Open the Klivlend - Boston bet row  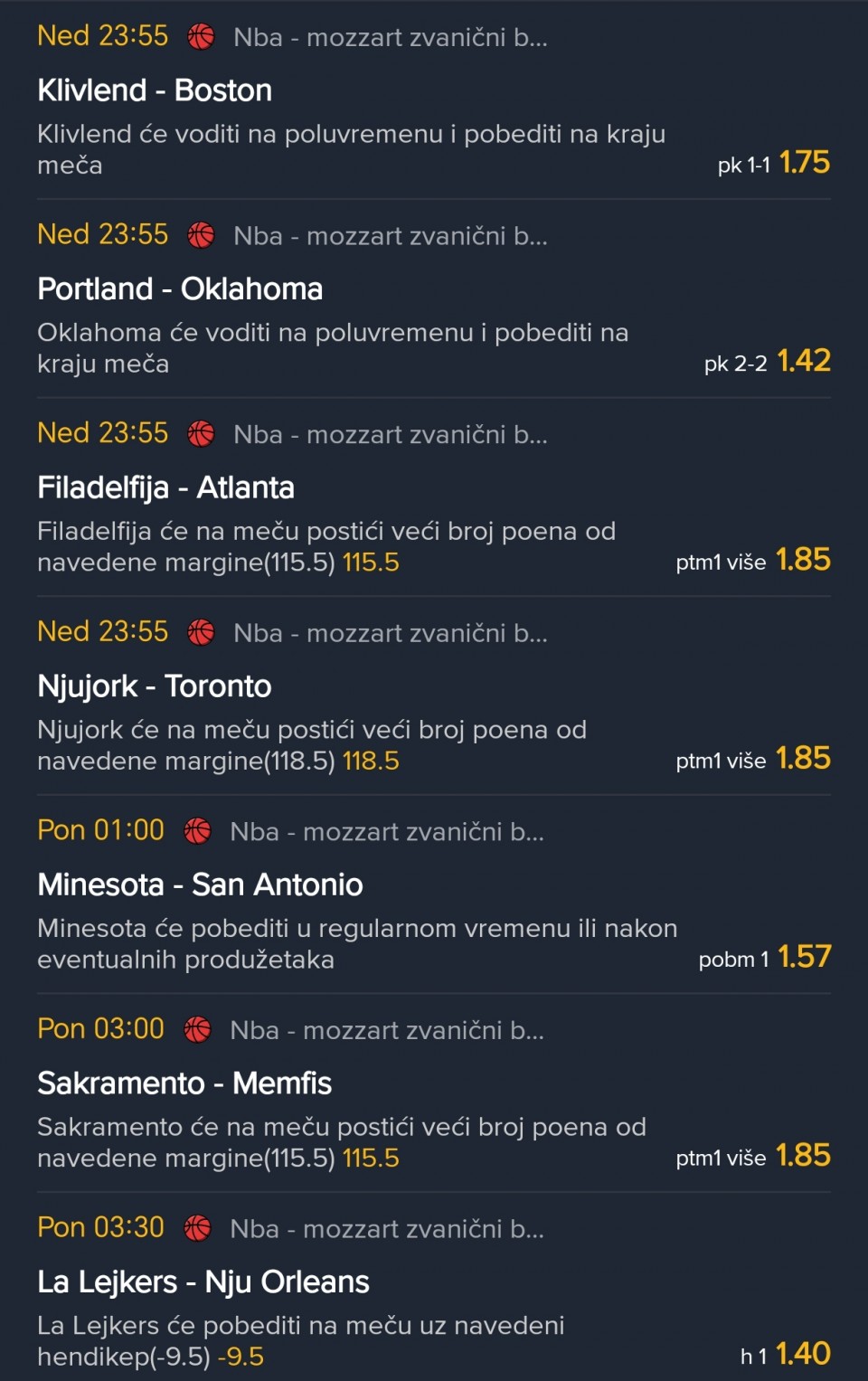[x=155, y=90]
